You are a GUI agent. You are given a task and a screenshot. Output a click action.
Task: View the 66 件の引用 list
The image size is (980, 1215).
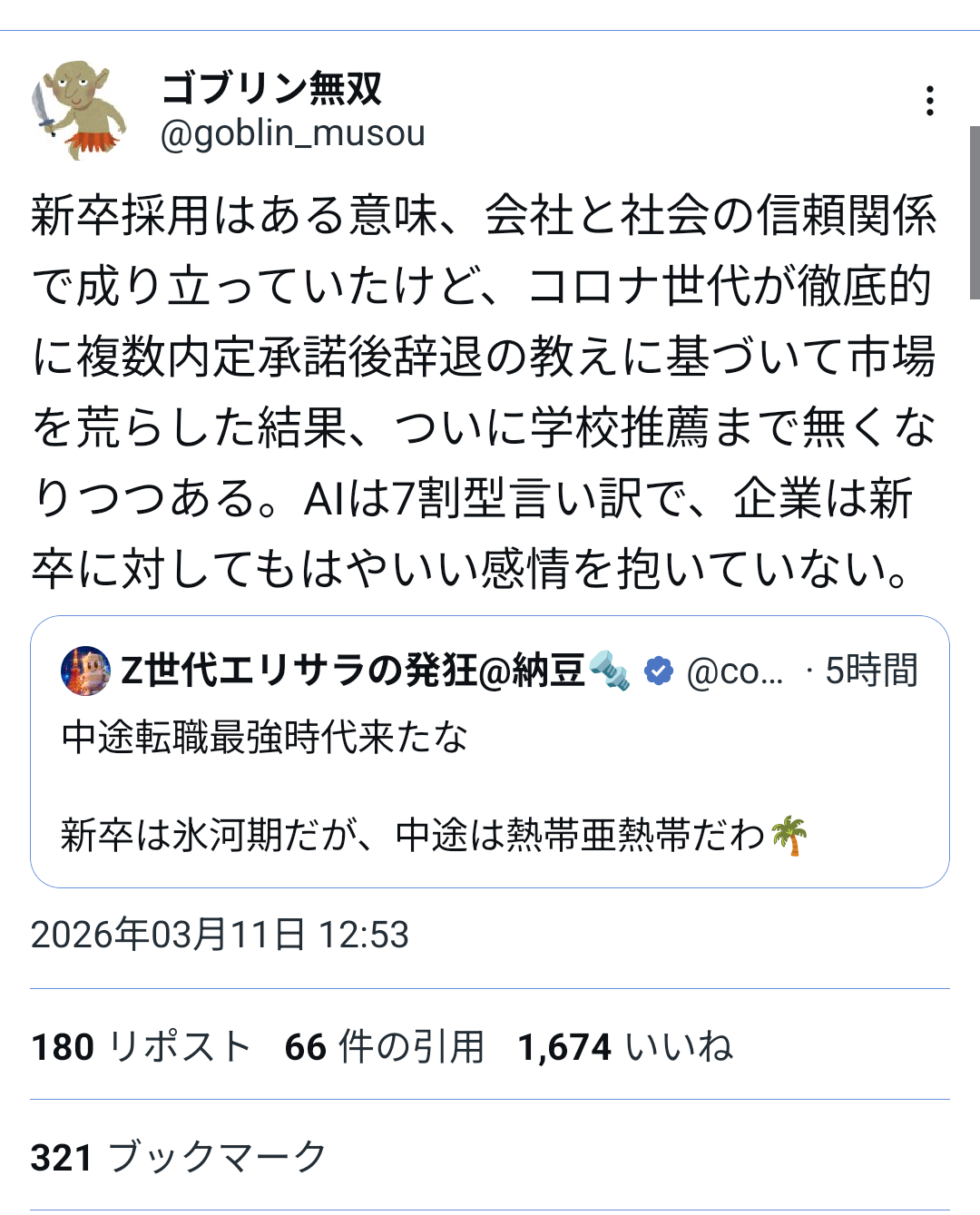coord(384,1046)
